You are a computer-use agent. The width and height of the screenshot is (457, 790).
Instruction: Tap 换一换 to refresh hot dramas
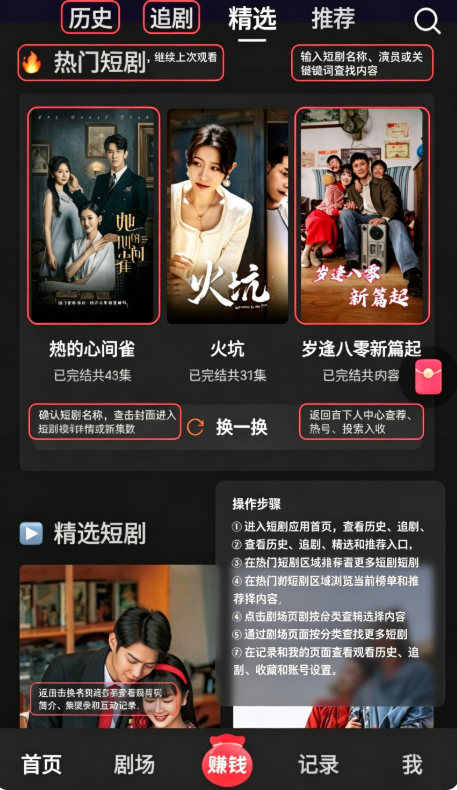227,427
